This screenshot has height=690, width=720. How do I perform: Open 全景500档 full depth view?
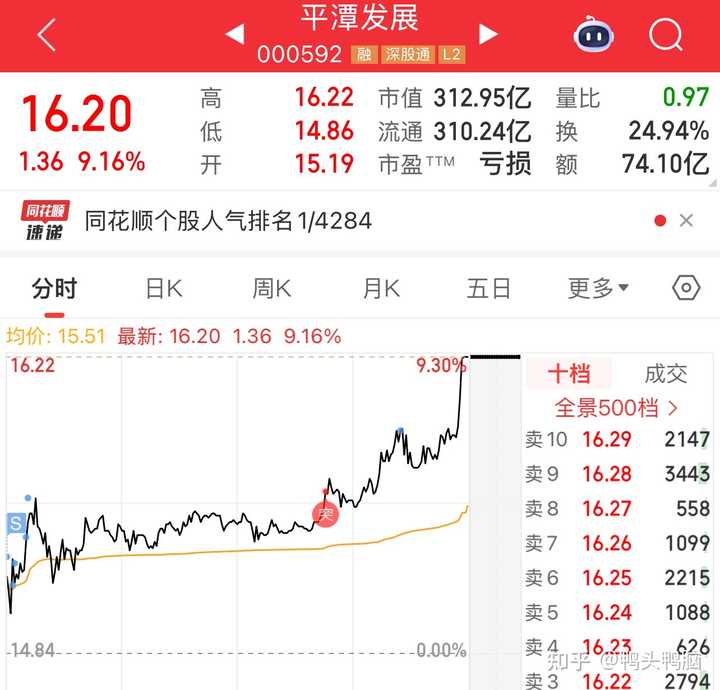point(617,407)
